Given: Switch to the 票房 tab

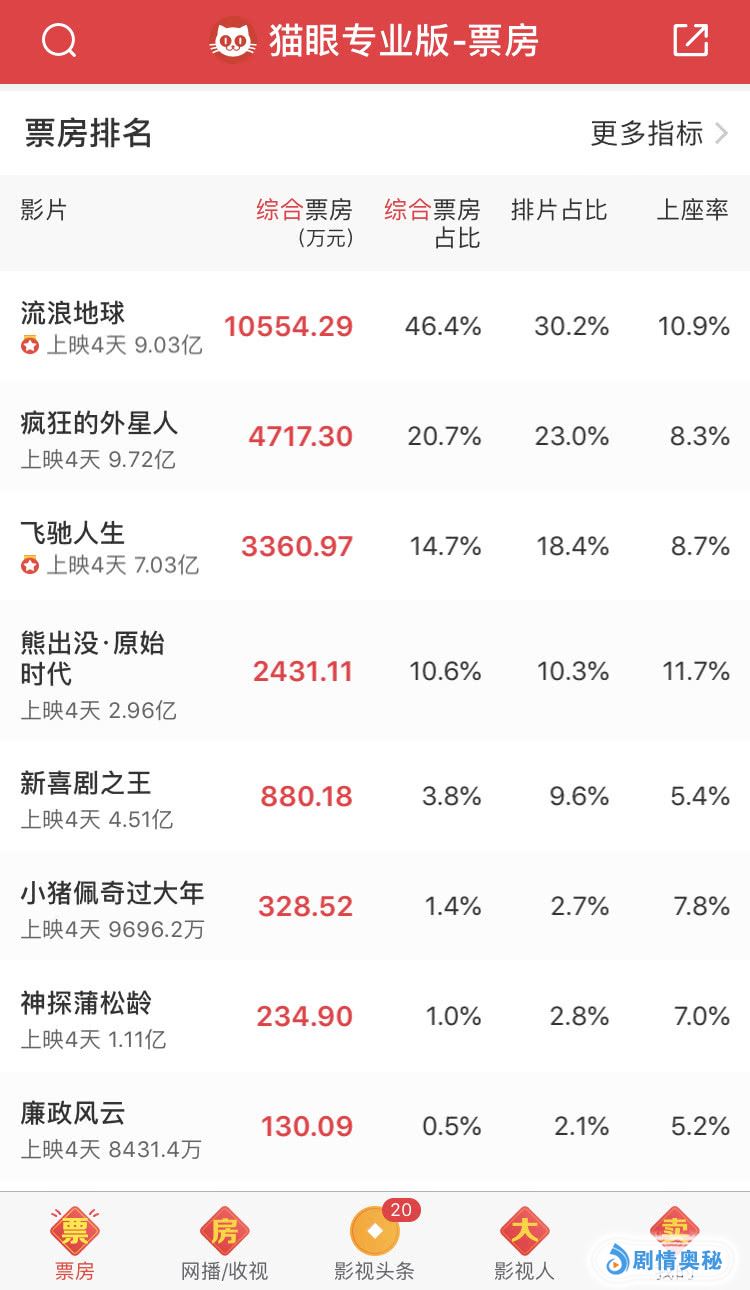Looking at the screenshot, I should (75, 1243).
